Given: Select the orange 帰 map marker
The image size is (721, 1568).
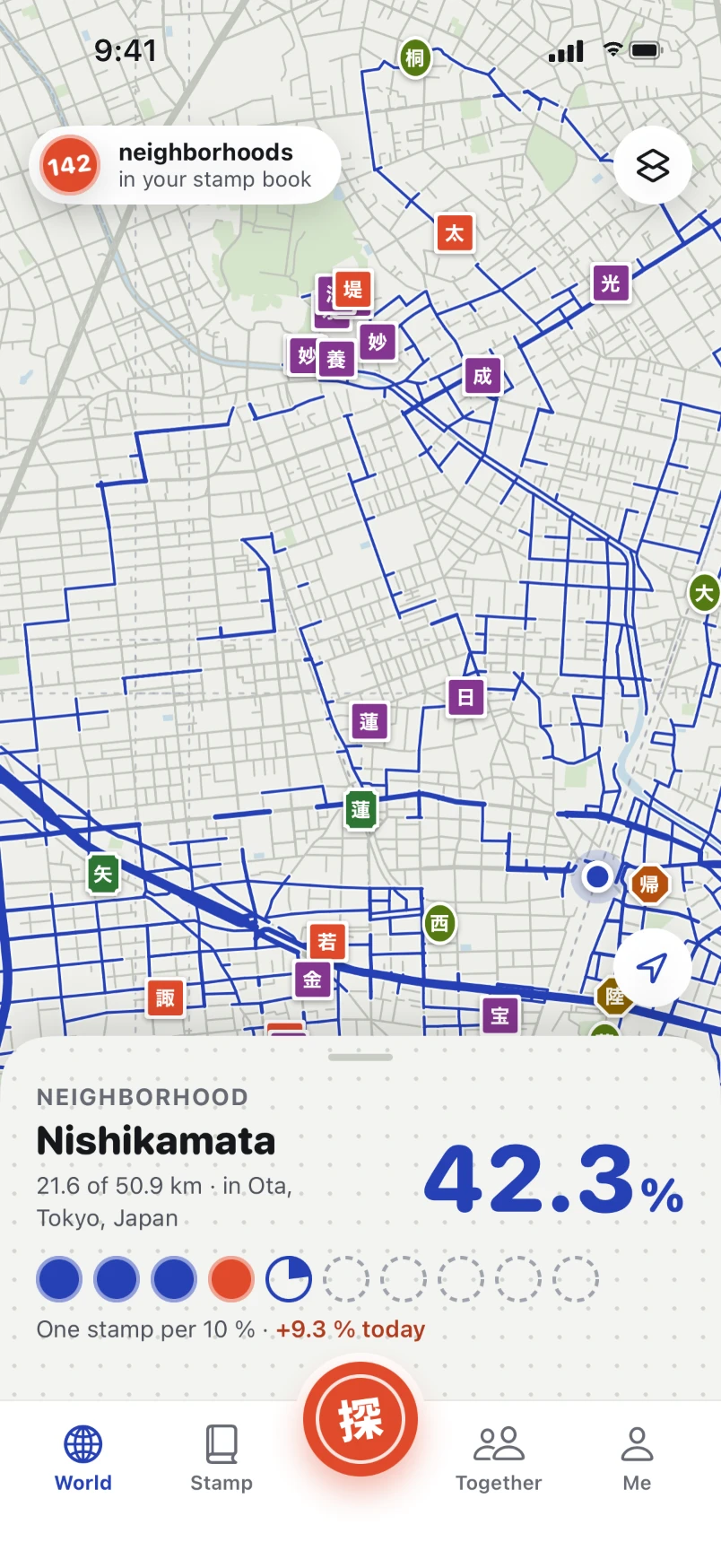Looking at the screenshot, I should pyautogui.click(x=649, y=884).
